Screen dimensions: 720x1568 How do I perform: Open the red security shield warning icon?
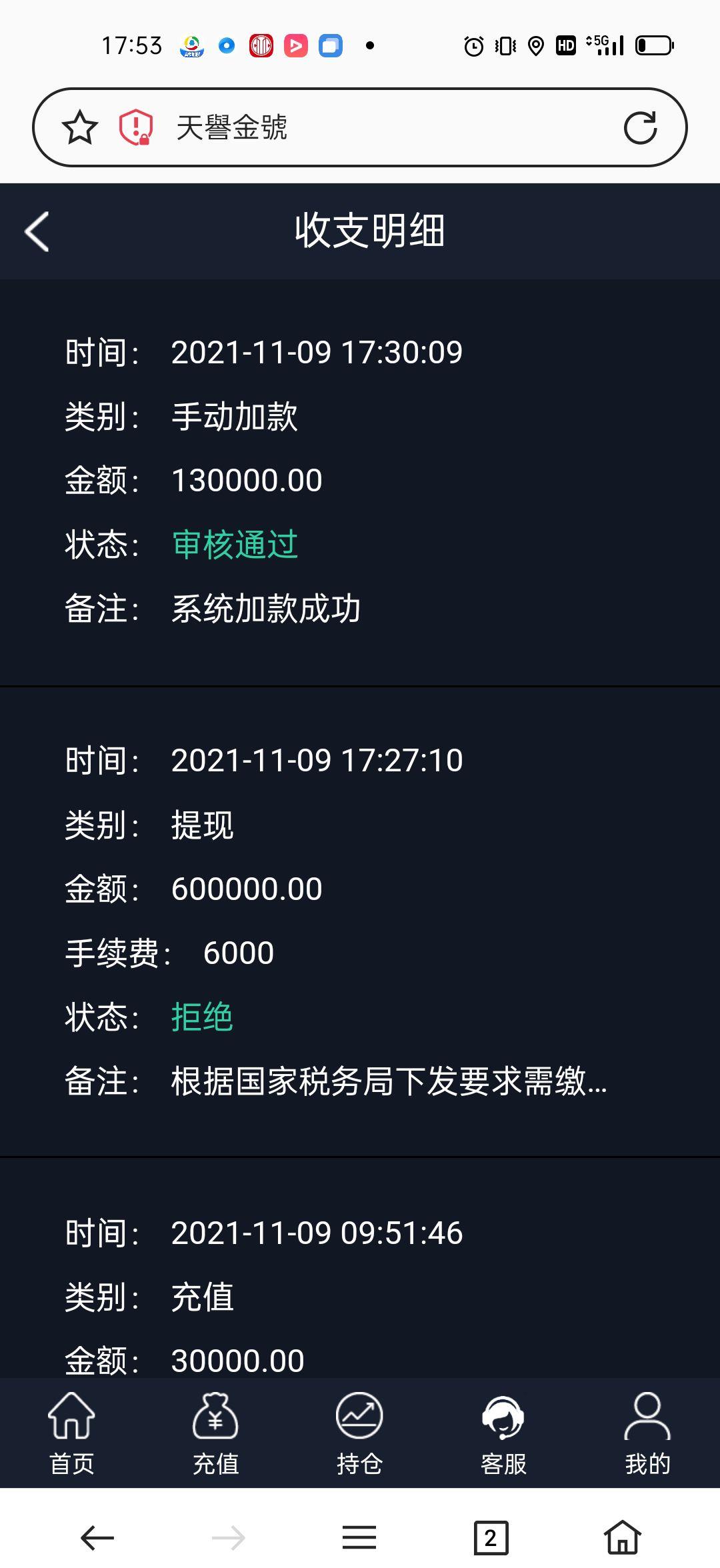coord(135,127)
